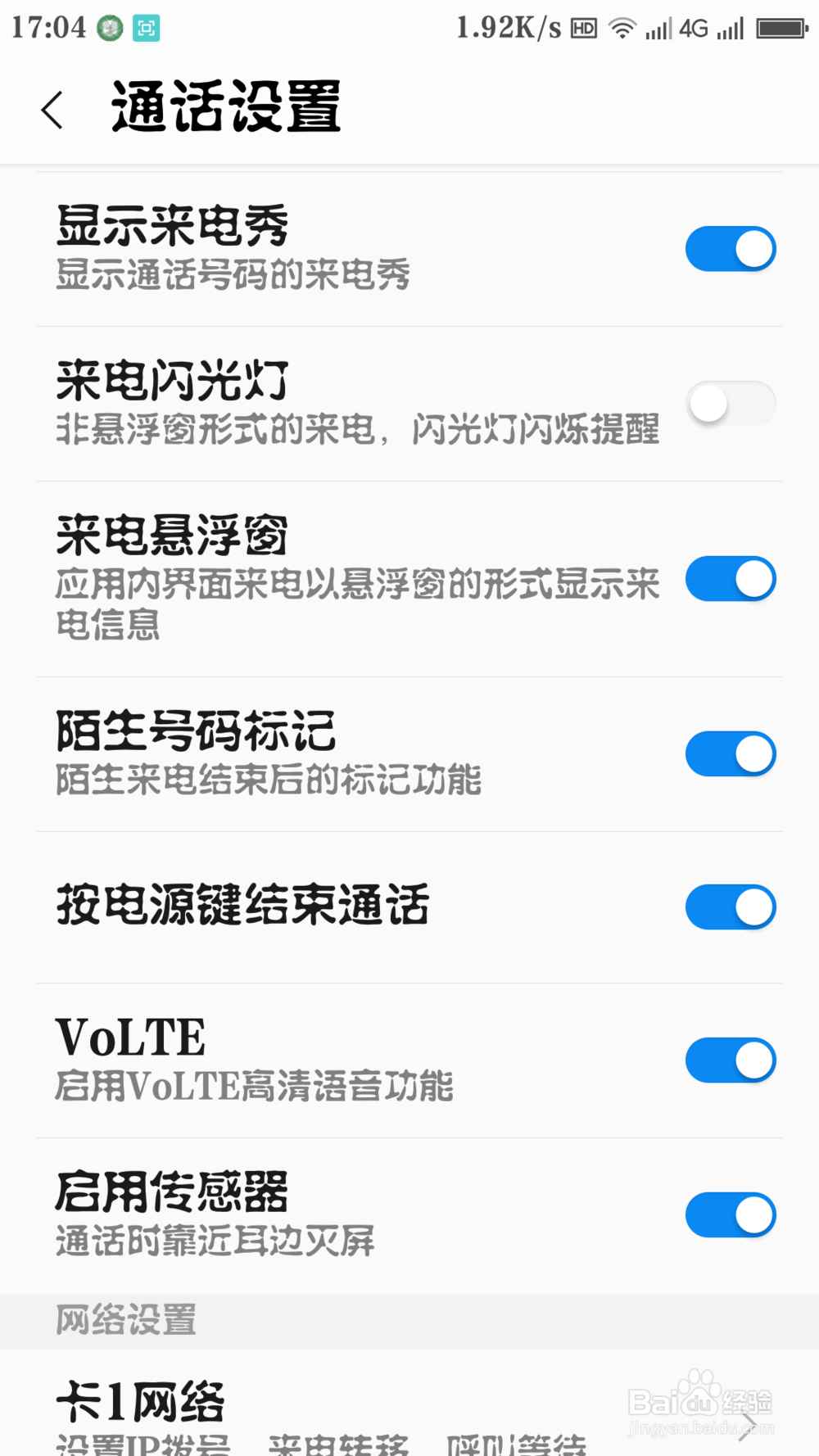Turn on 来电闪光灯

click(x=730, y=403)
